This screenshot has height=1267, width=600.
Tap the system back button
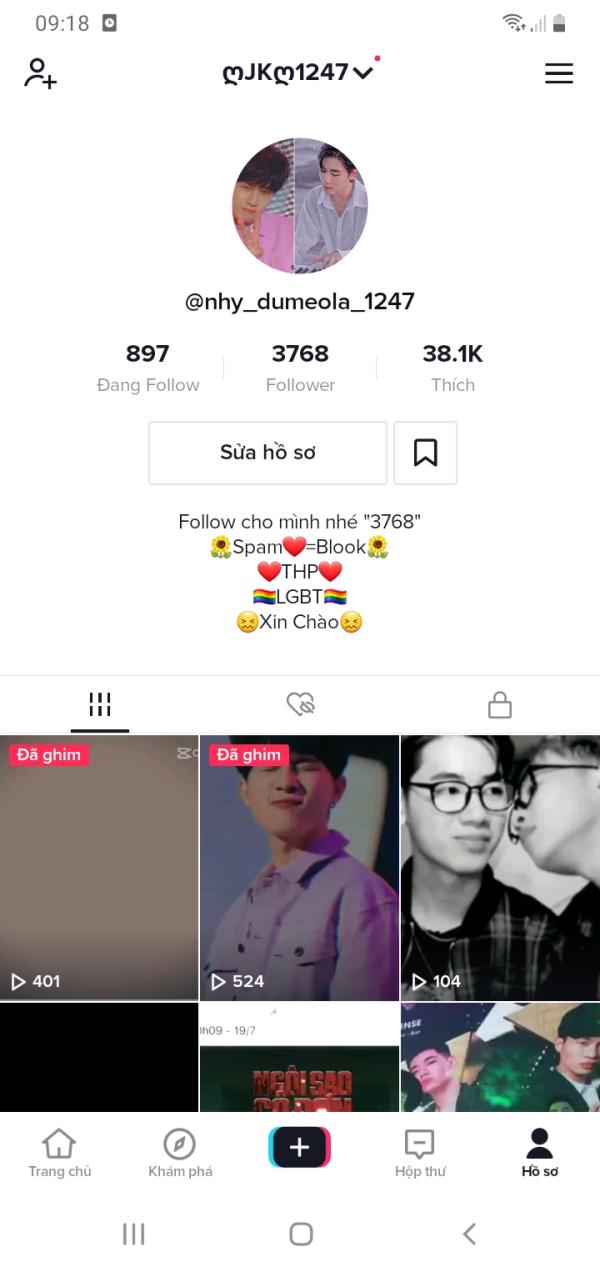click(x=469, y=1234)
